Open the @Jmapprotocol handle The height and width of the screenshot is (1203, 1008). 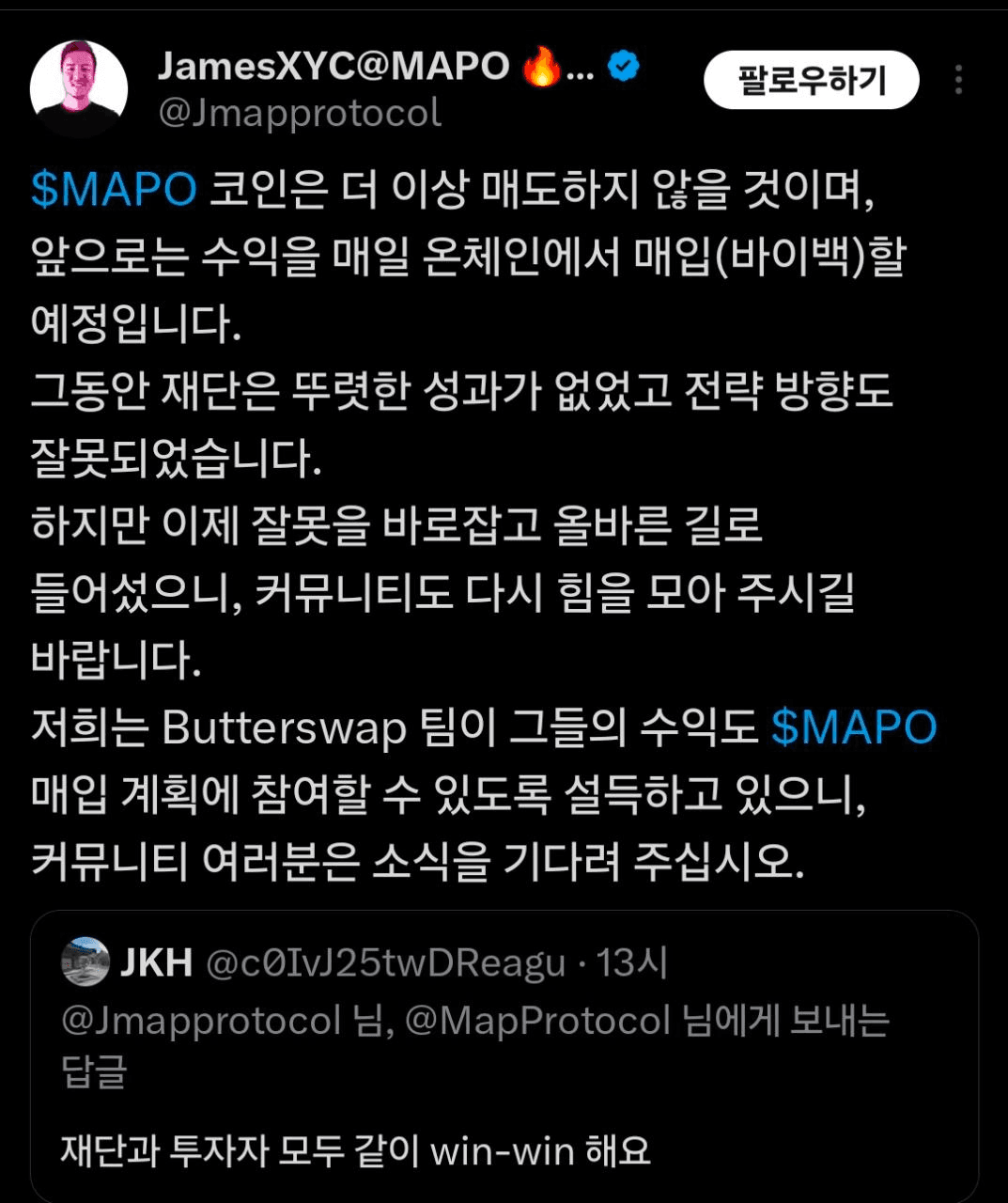coord(300,114)
